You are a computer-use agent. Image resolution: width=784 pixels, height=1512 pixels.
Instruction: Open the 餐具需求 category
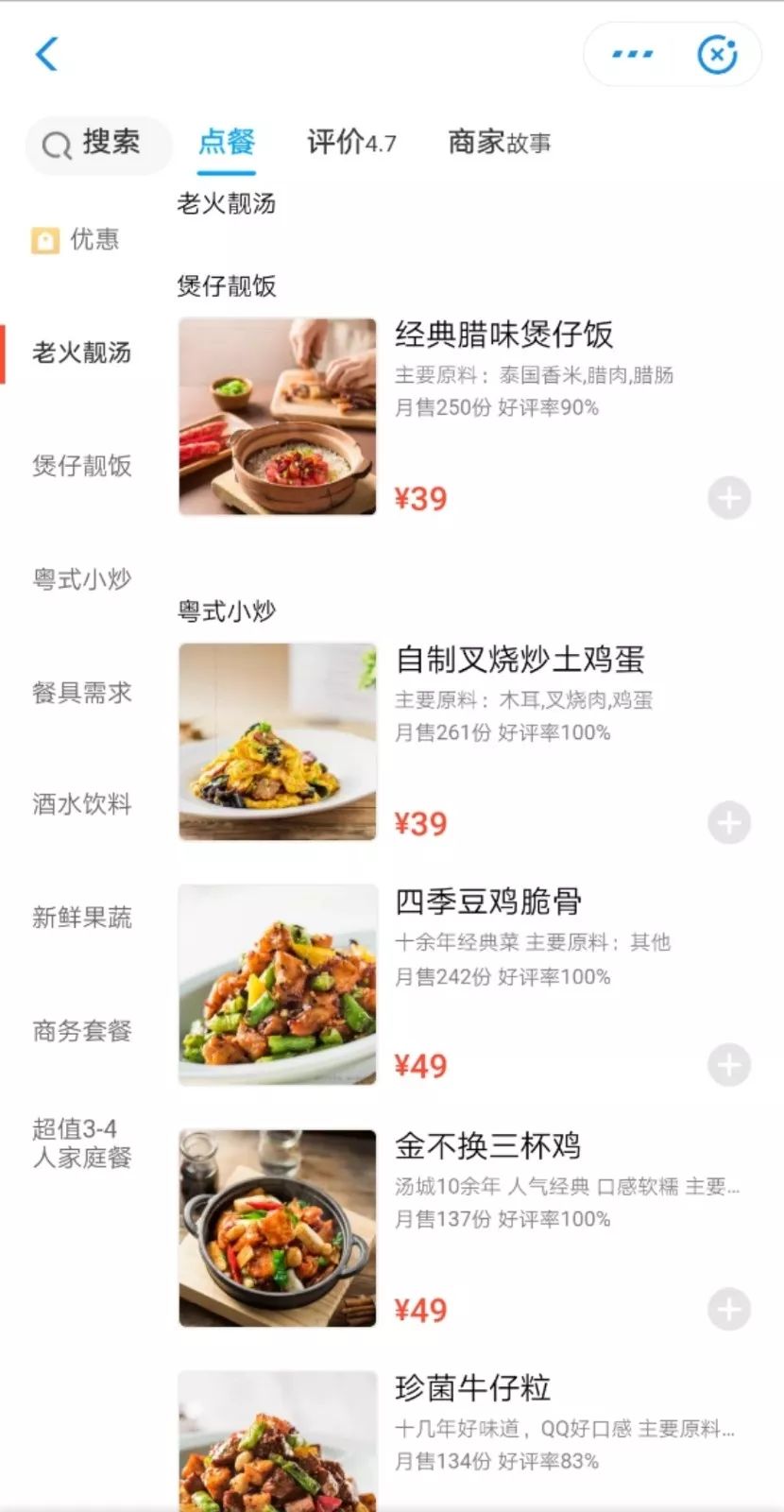(x=81, y=692)
